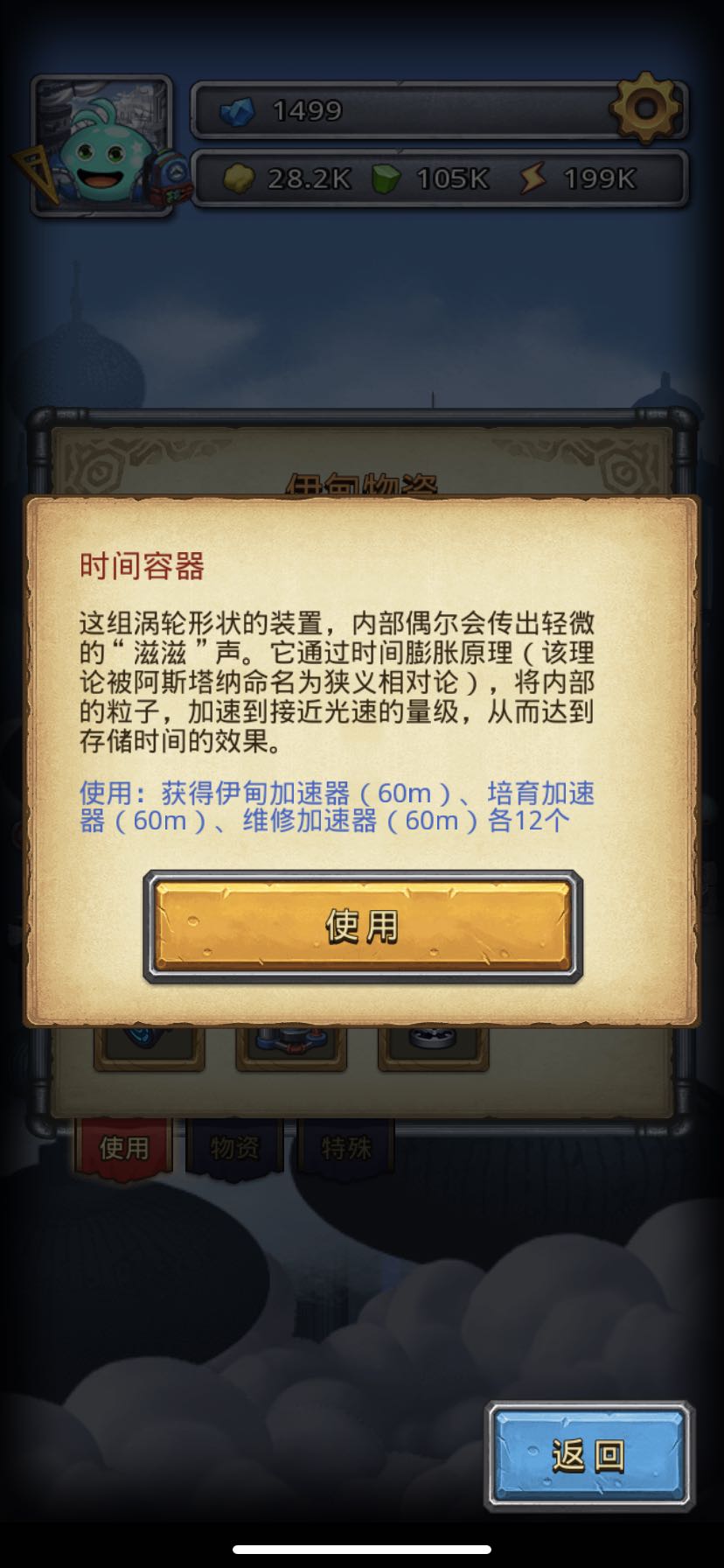Open the settings gear icon
Screen dimensions: 724x1568
[646, 109]
